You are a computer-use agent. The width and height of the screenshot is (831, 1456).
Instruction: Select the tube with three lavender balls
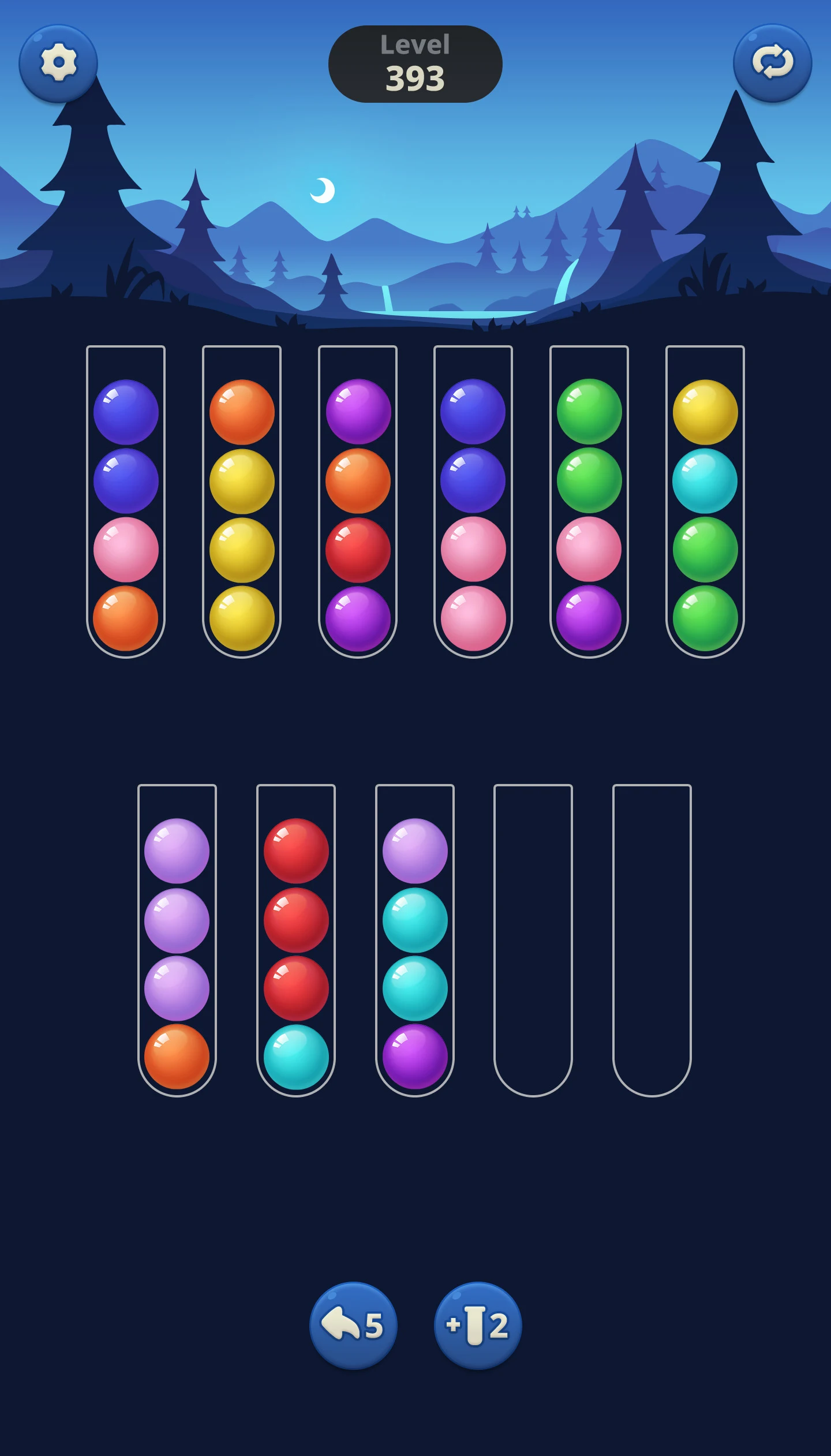pos(177,940)
